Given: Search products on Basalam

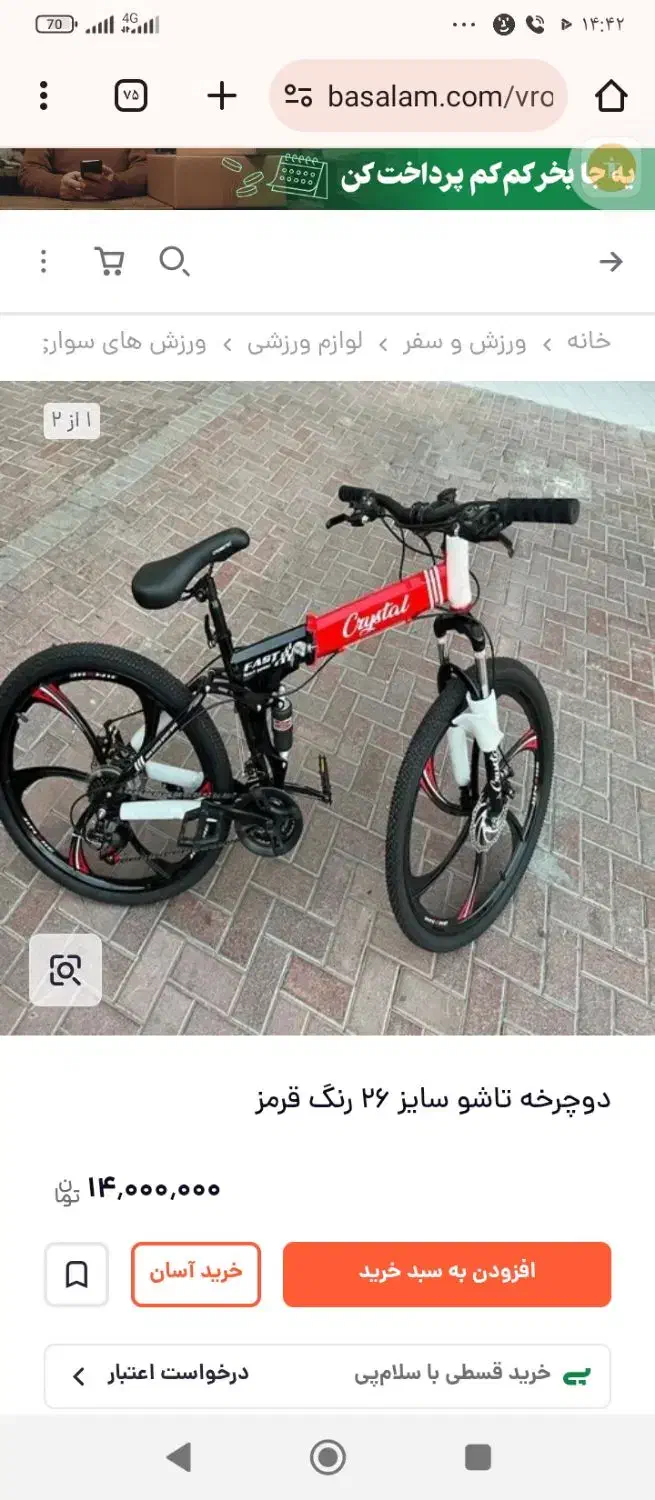Looking at the screenshot, I should (x=174, y=262).
